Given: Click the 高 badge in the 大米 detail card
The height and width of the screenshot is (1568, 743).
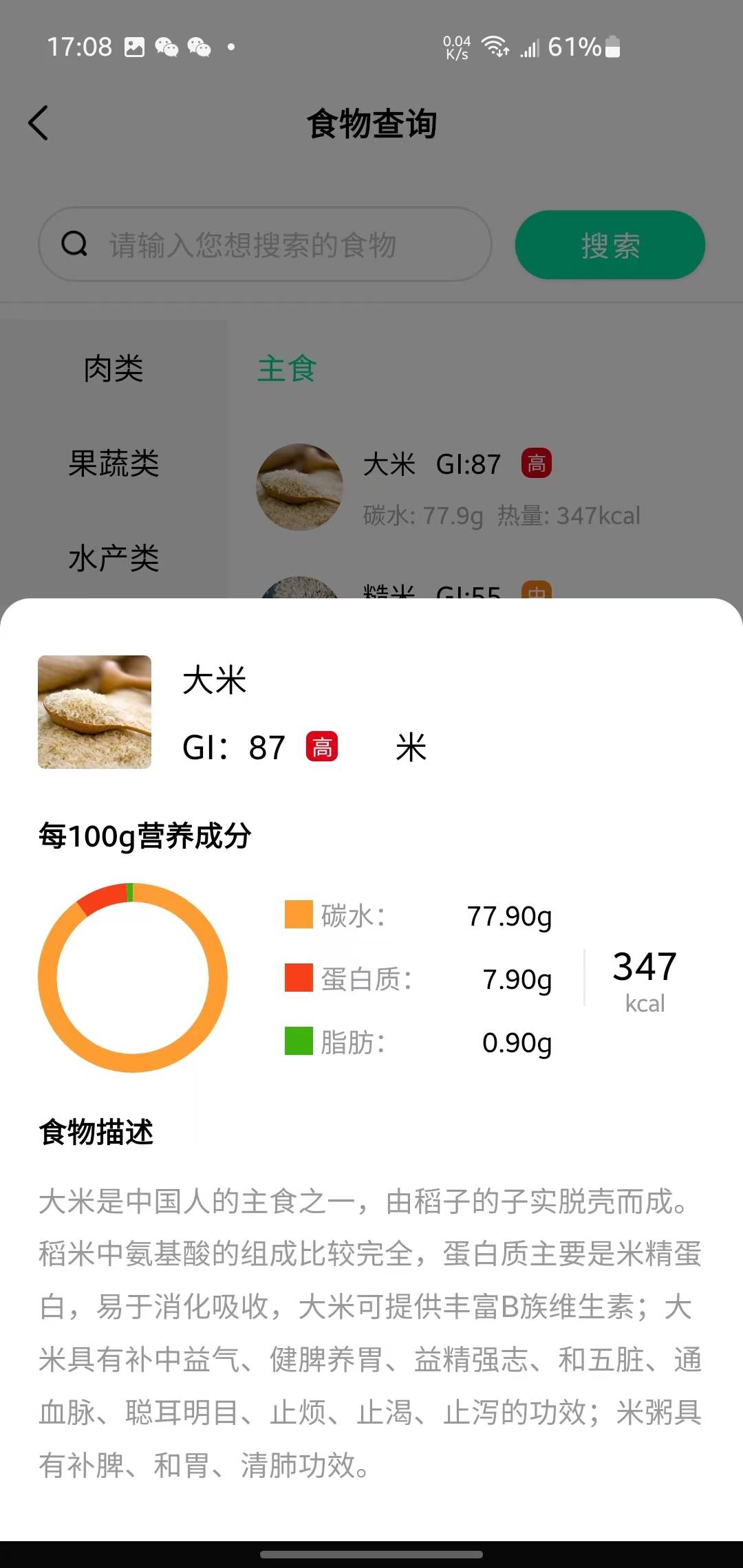Looking at the screenshot, I should pos(321,748).
